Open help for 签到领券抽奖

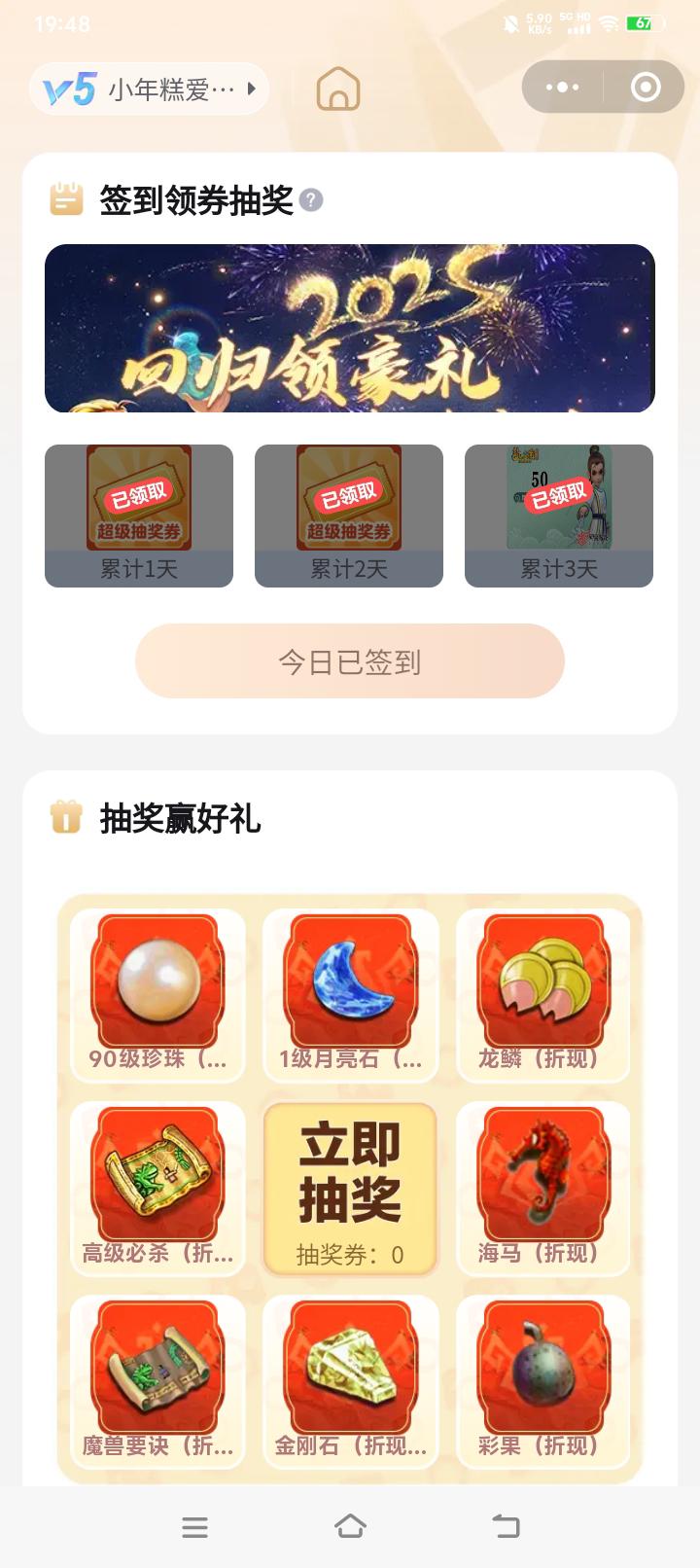tap(311, 200)
